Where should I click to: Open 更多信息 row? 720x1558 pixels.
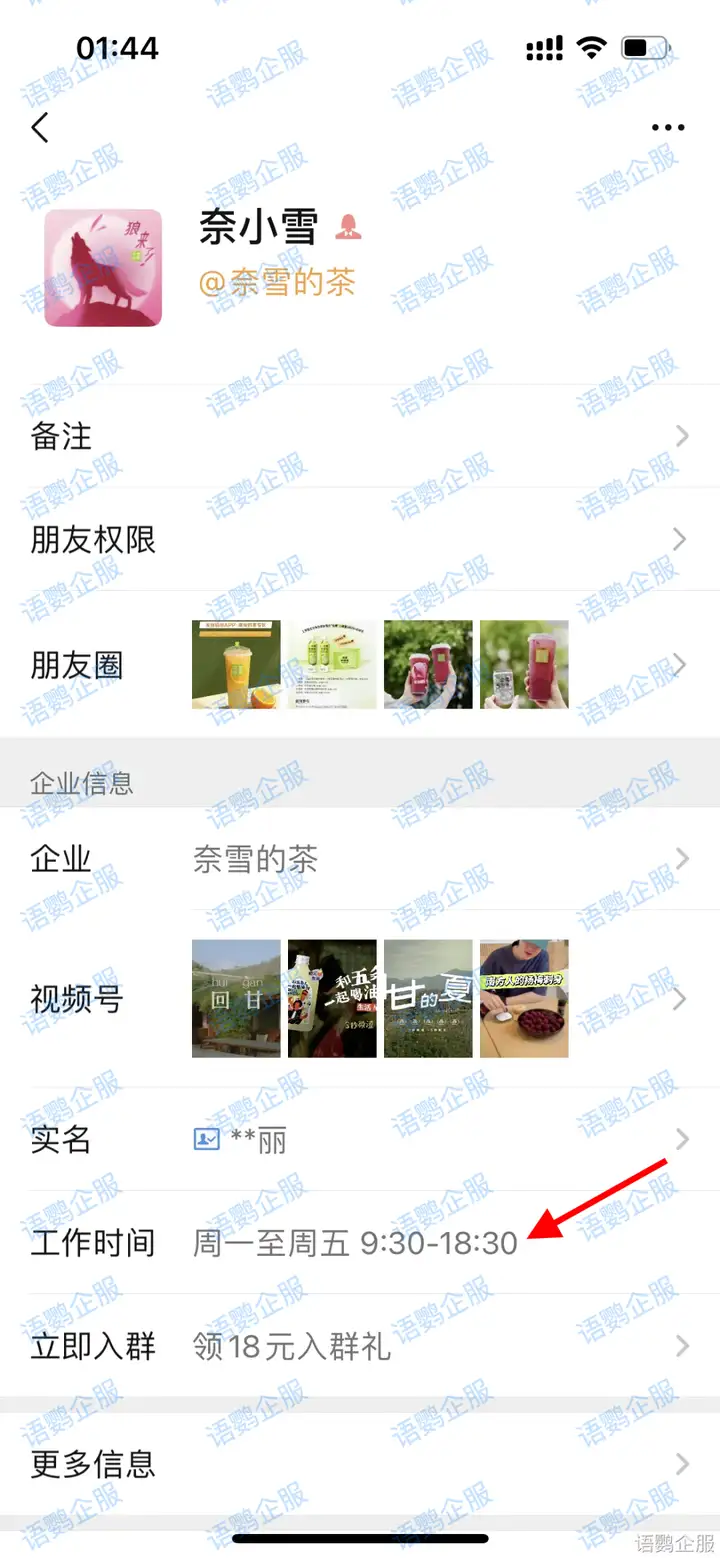pyautogui.click(x=360, y=1464)
